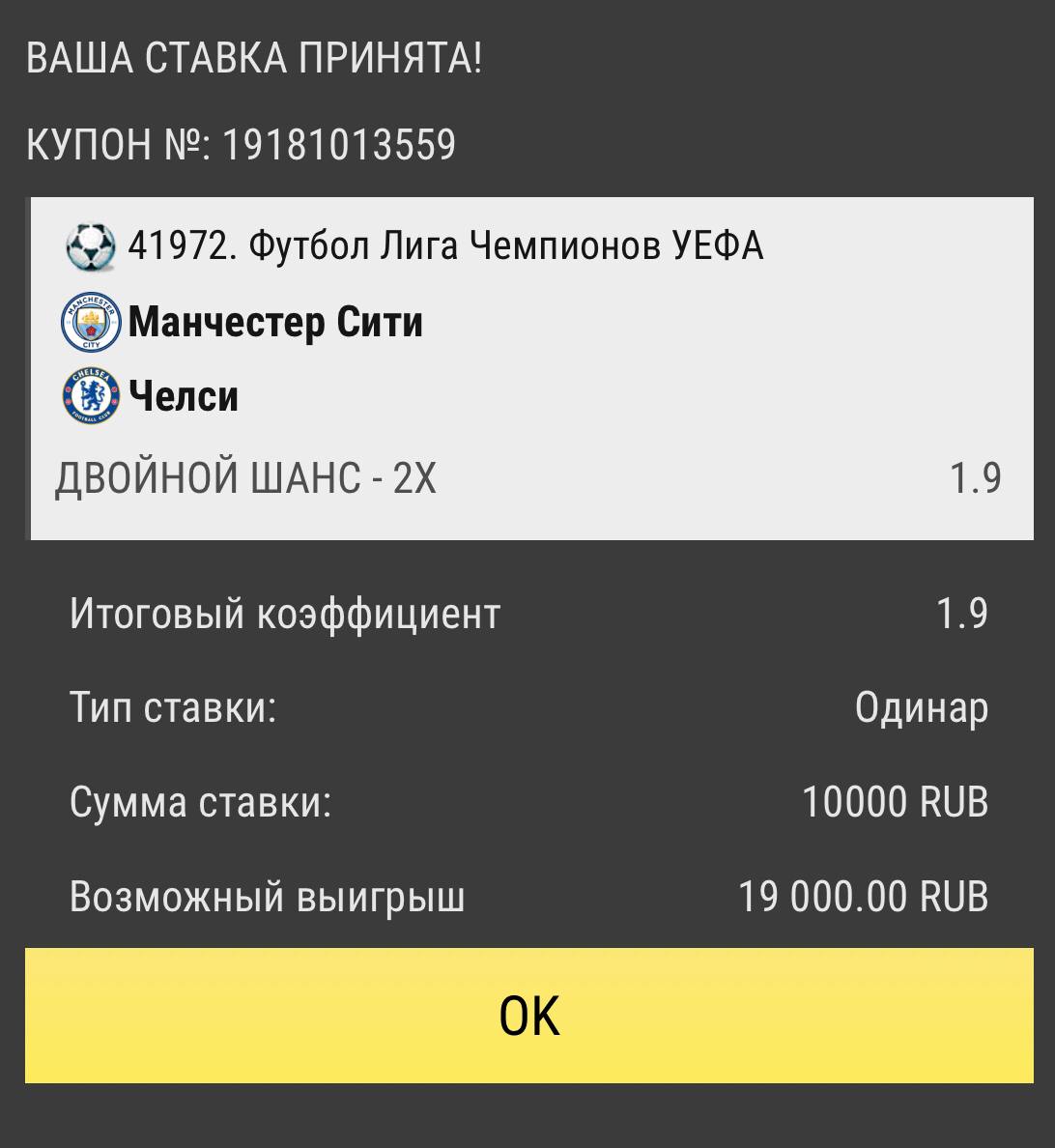This screenshot has width=1055, height=1148.
Task: Confirm the accepted bet with OK
Action: coord(528,1016)
